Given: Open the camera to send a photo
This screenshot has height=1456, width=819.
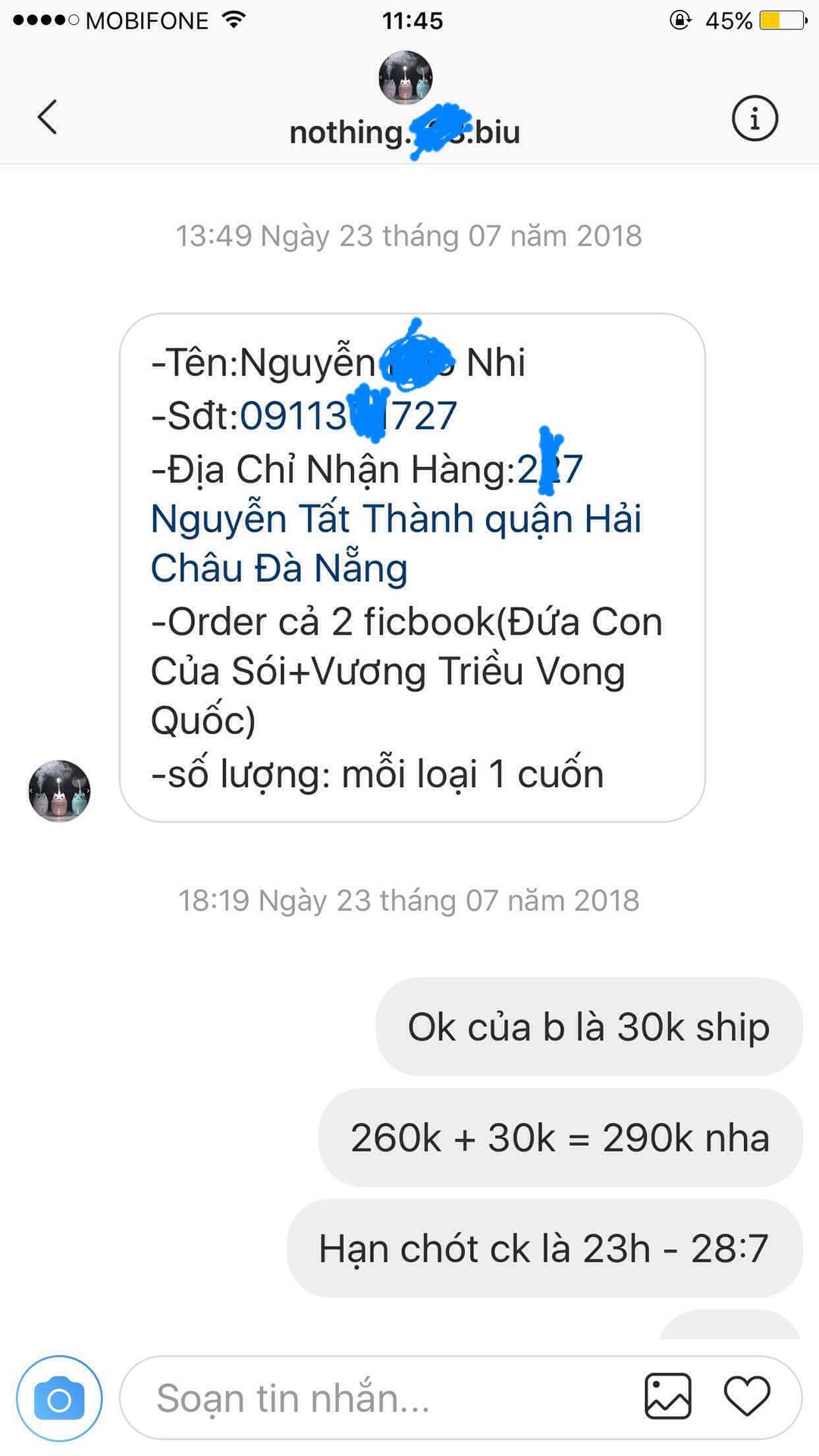Looking at the screenshot, I should (59, 1399).
